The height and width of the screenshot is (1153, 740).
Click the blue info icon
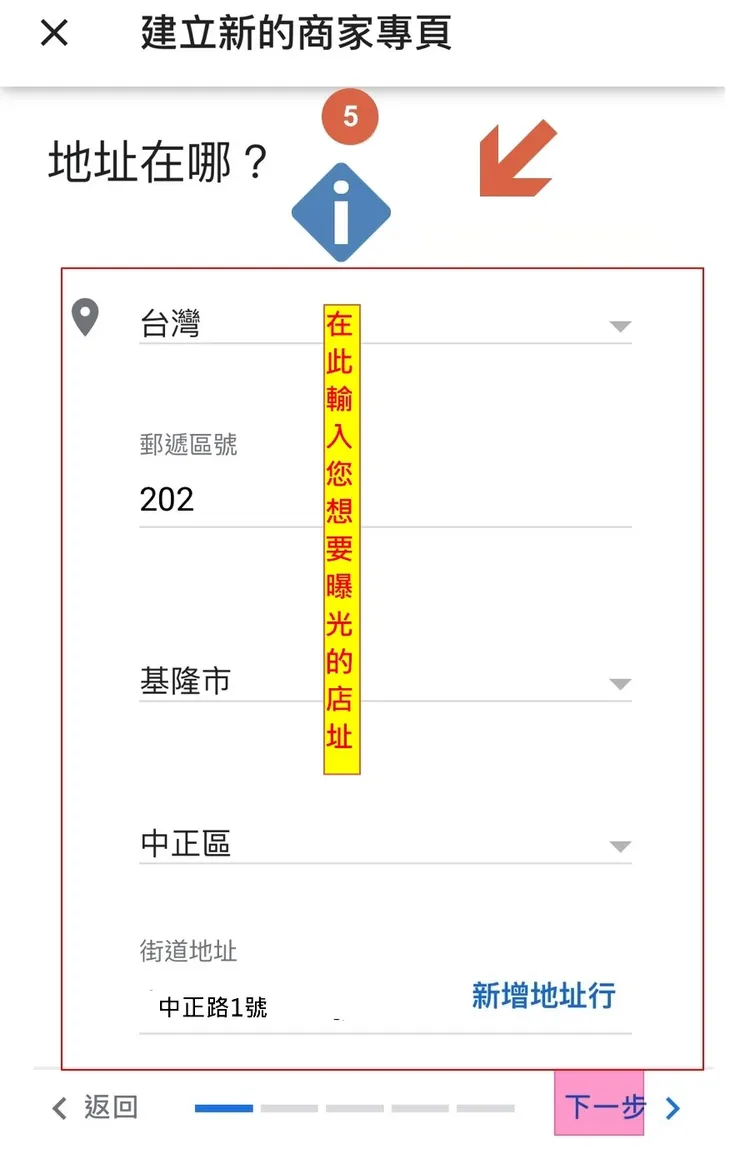tap(341, 210)
